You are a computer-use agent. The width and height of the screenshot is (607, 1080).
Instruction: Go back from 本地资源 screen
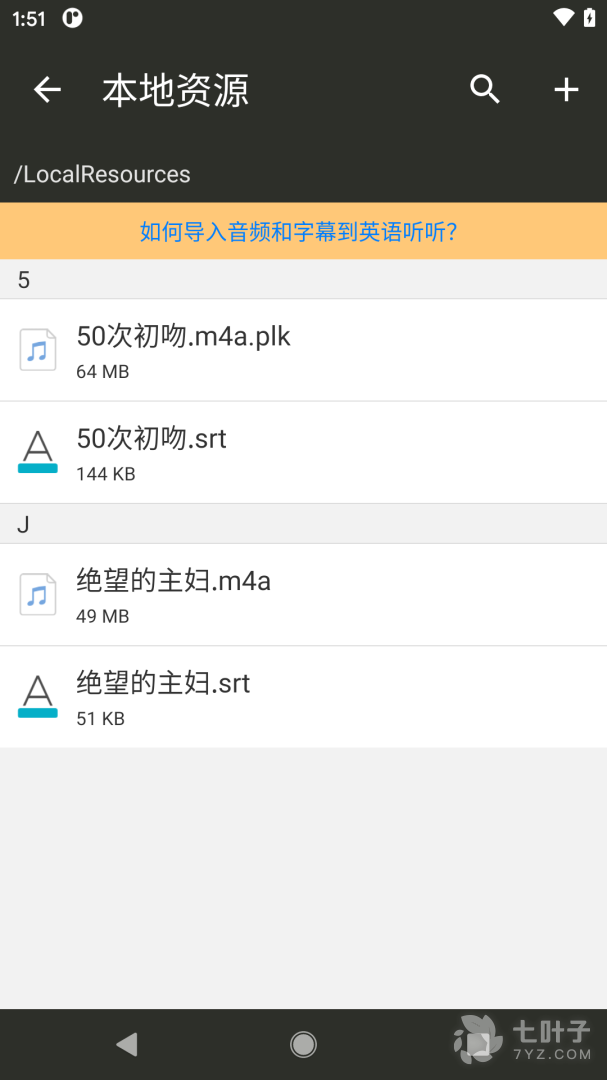click(x=47, y=90)
